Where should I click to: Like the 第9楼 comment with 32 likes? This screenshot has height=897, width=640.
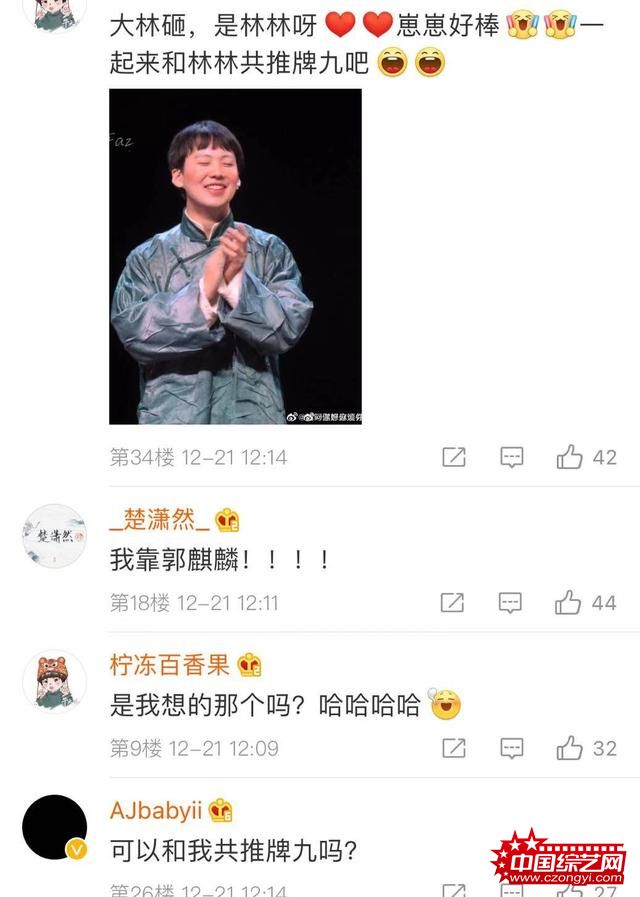[x=570, y=747]
